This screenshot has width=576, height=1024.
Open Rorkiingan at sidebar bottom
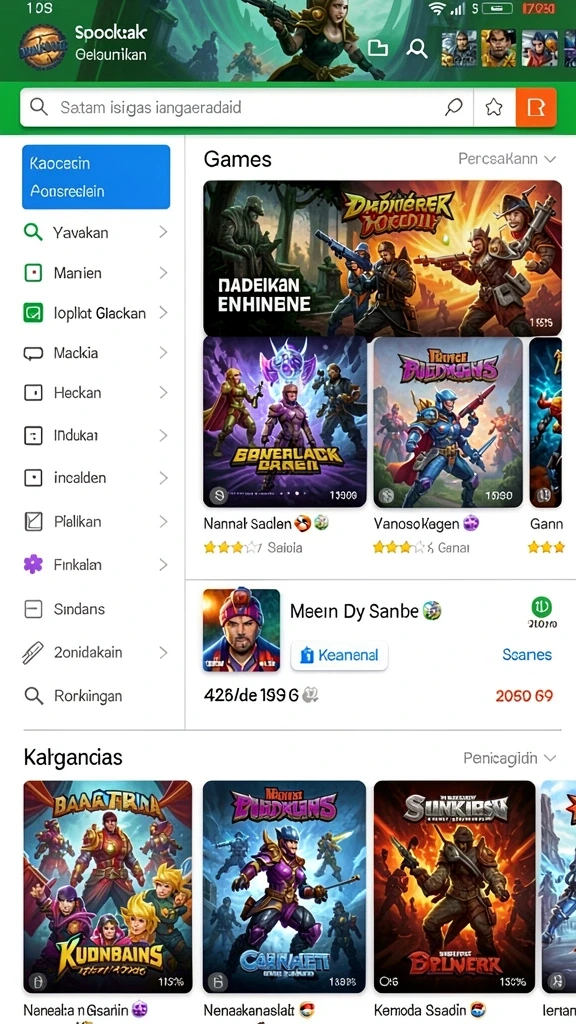(96, 696)
